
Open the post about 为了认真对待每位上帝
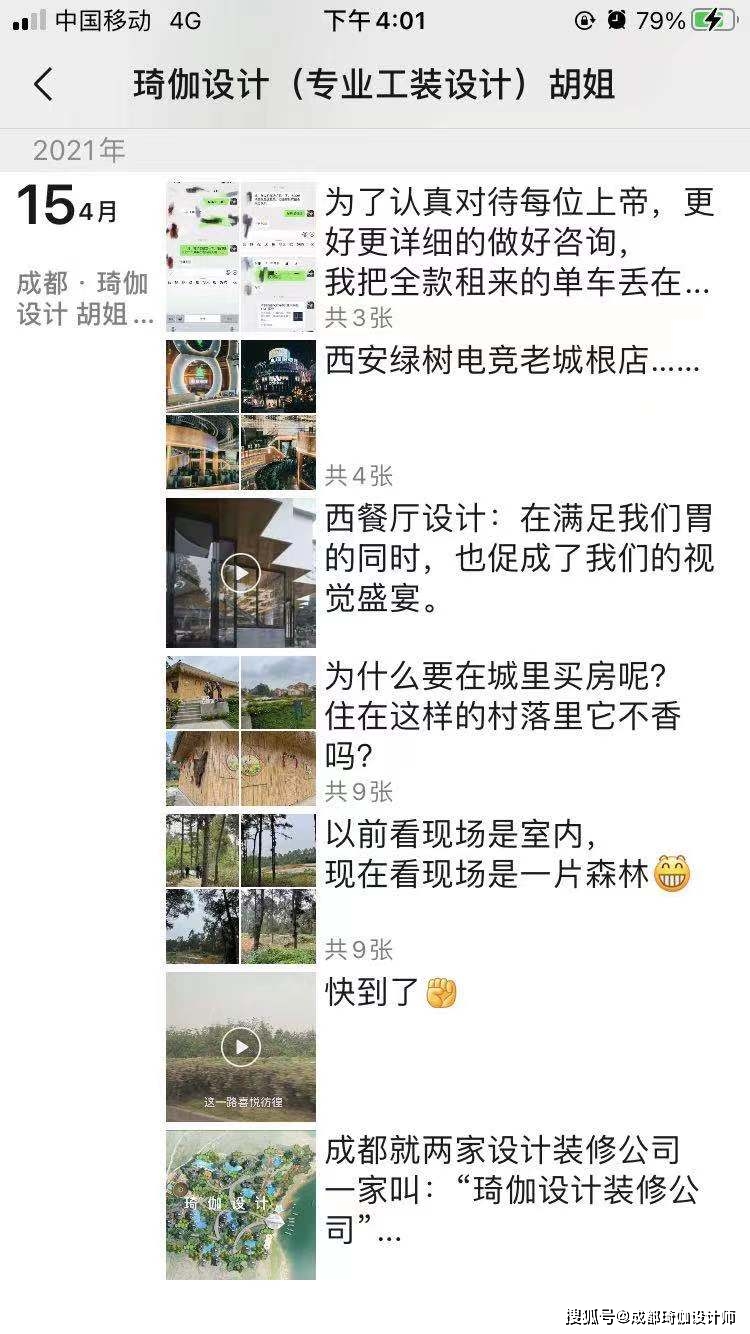coord(519,243)
